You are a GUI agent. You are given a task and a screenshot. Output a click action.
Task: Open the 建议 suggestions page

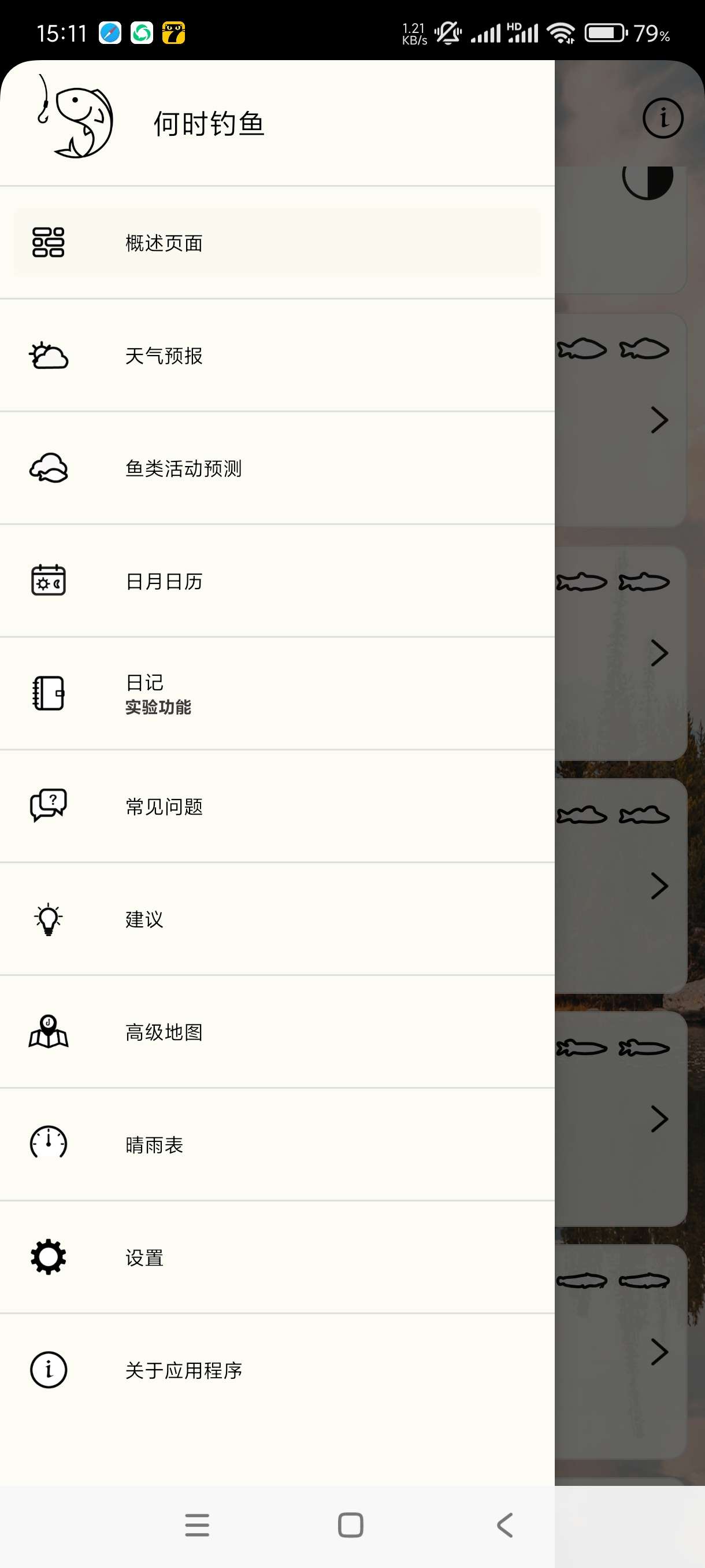[277, 919]
